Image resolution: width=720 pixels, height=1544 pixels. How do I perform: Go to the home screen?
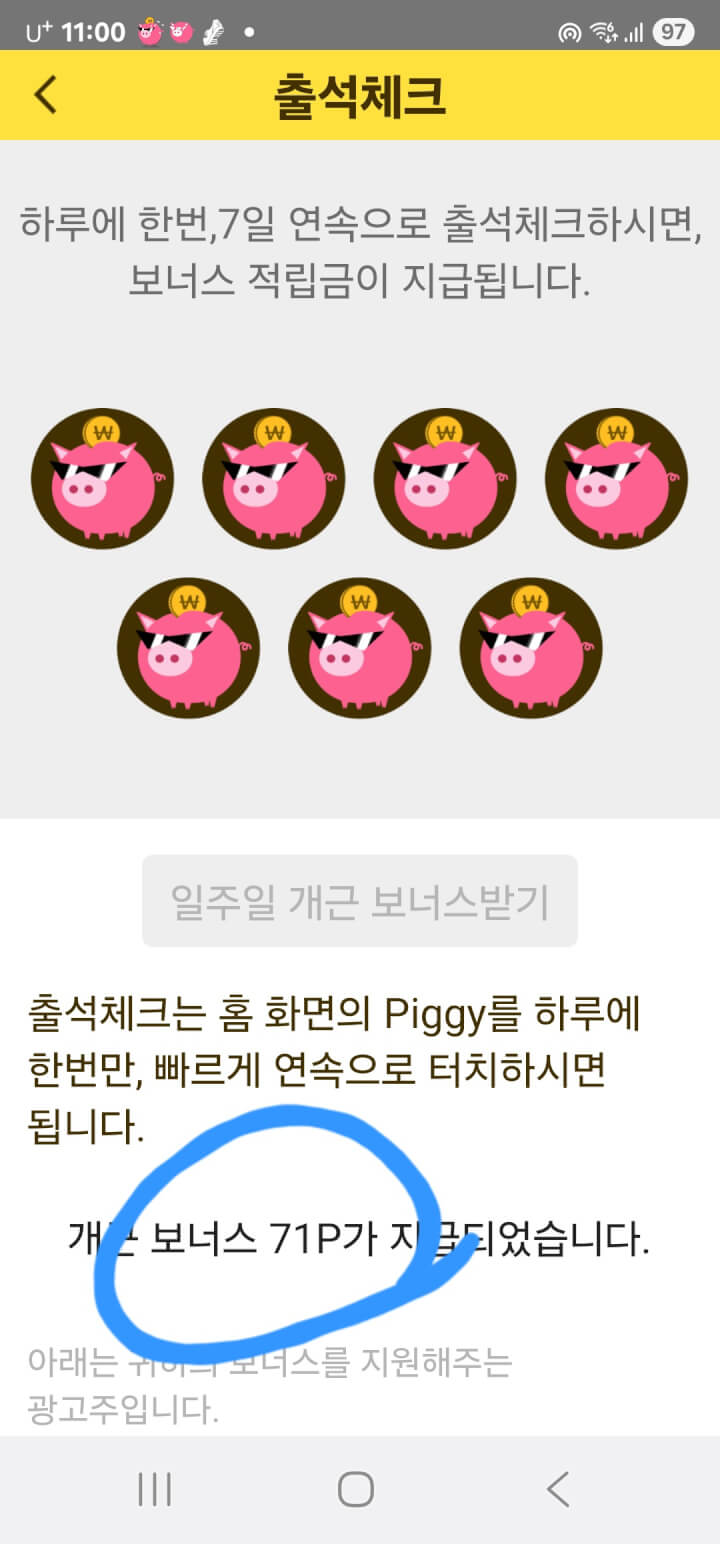pyautogui.click(x=356, y=1489)
